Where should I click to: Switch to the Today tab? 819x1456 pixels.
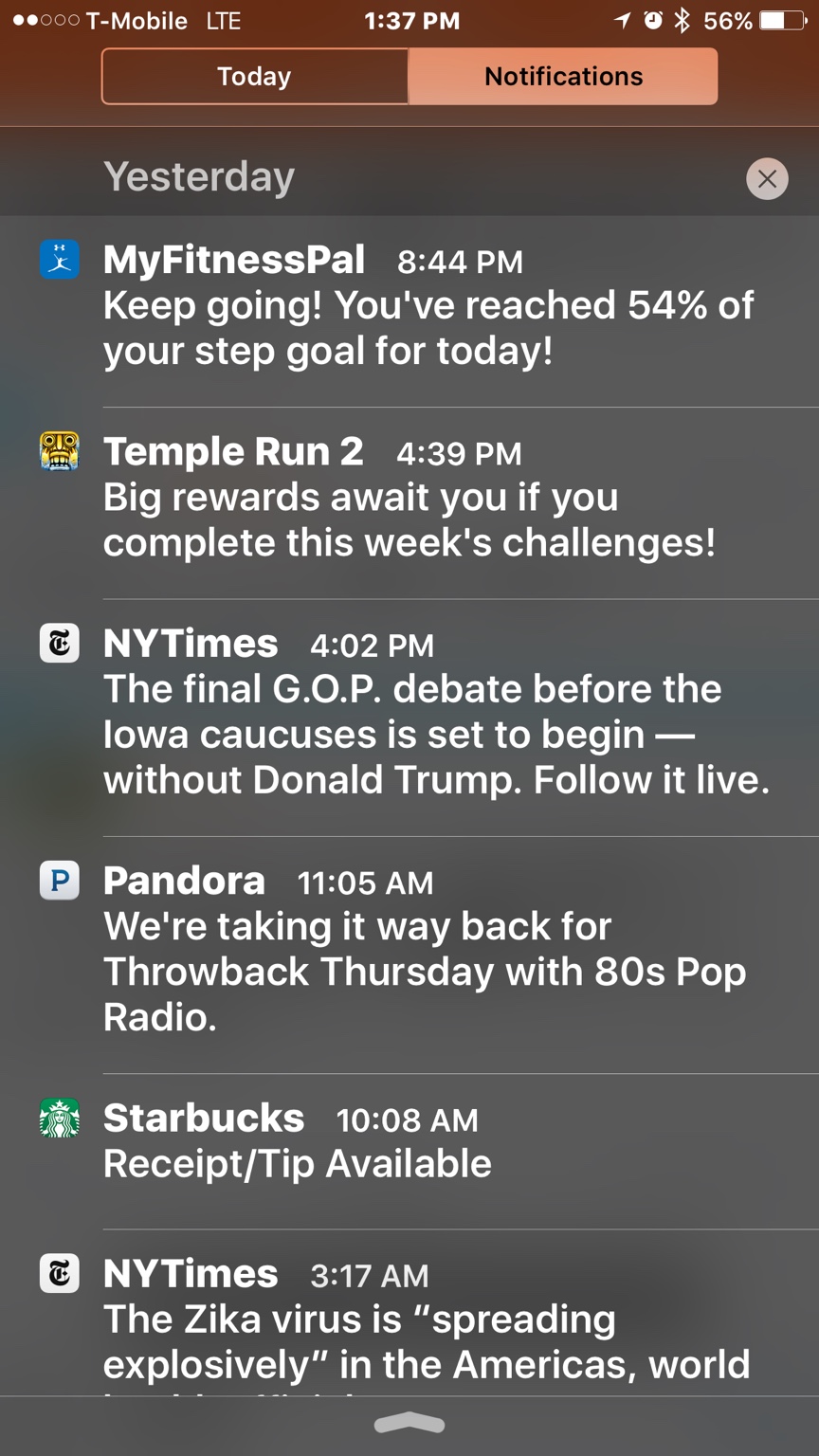point(254,76)
